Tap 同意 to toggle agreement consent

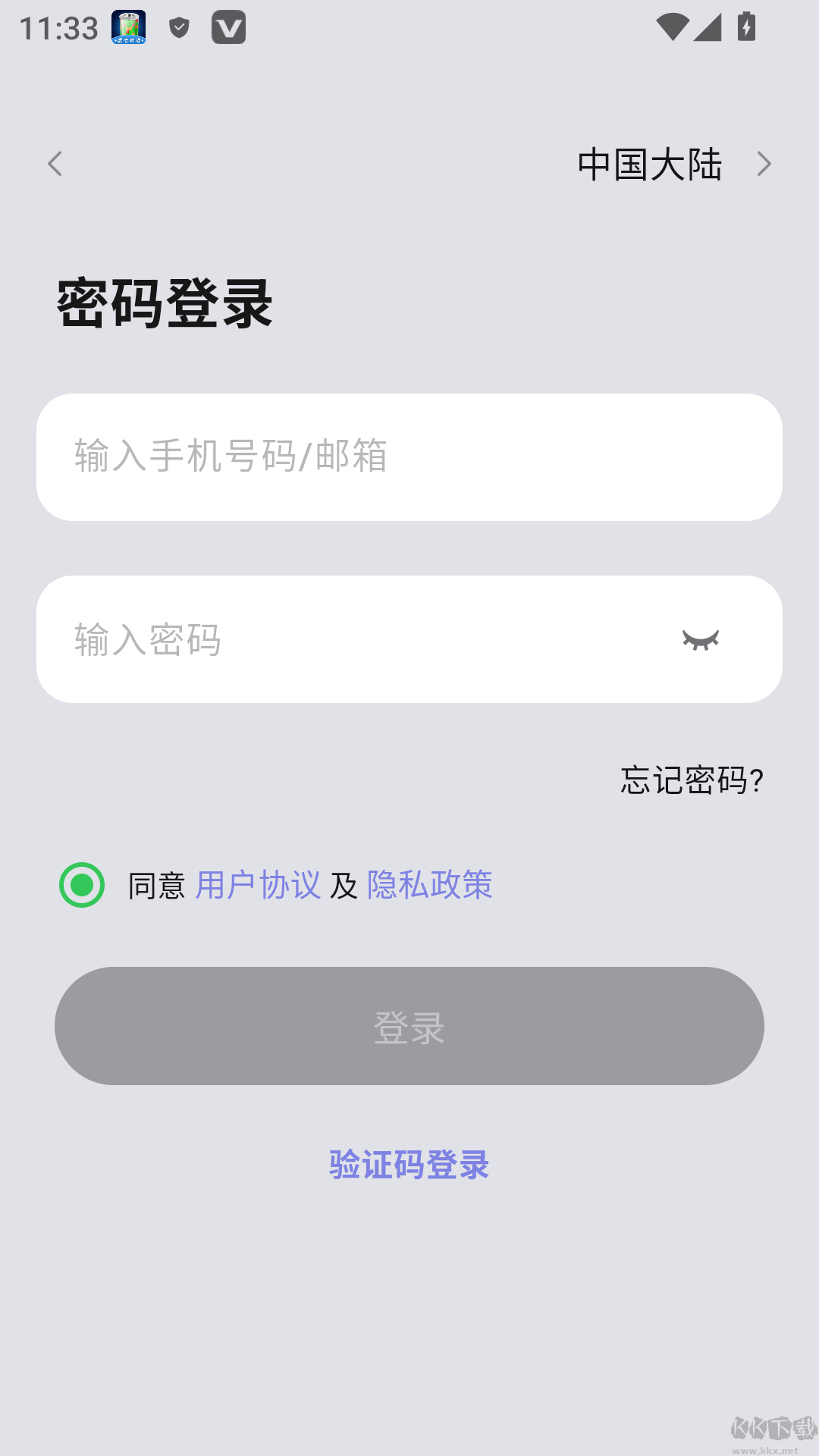coord(155,884)
